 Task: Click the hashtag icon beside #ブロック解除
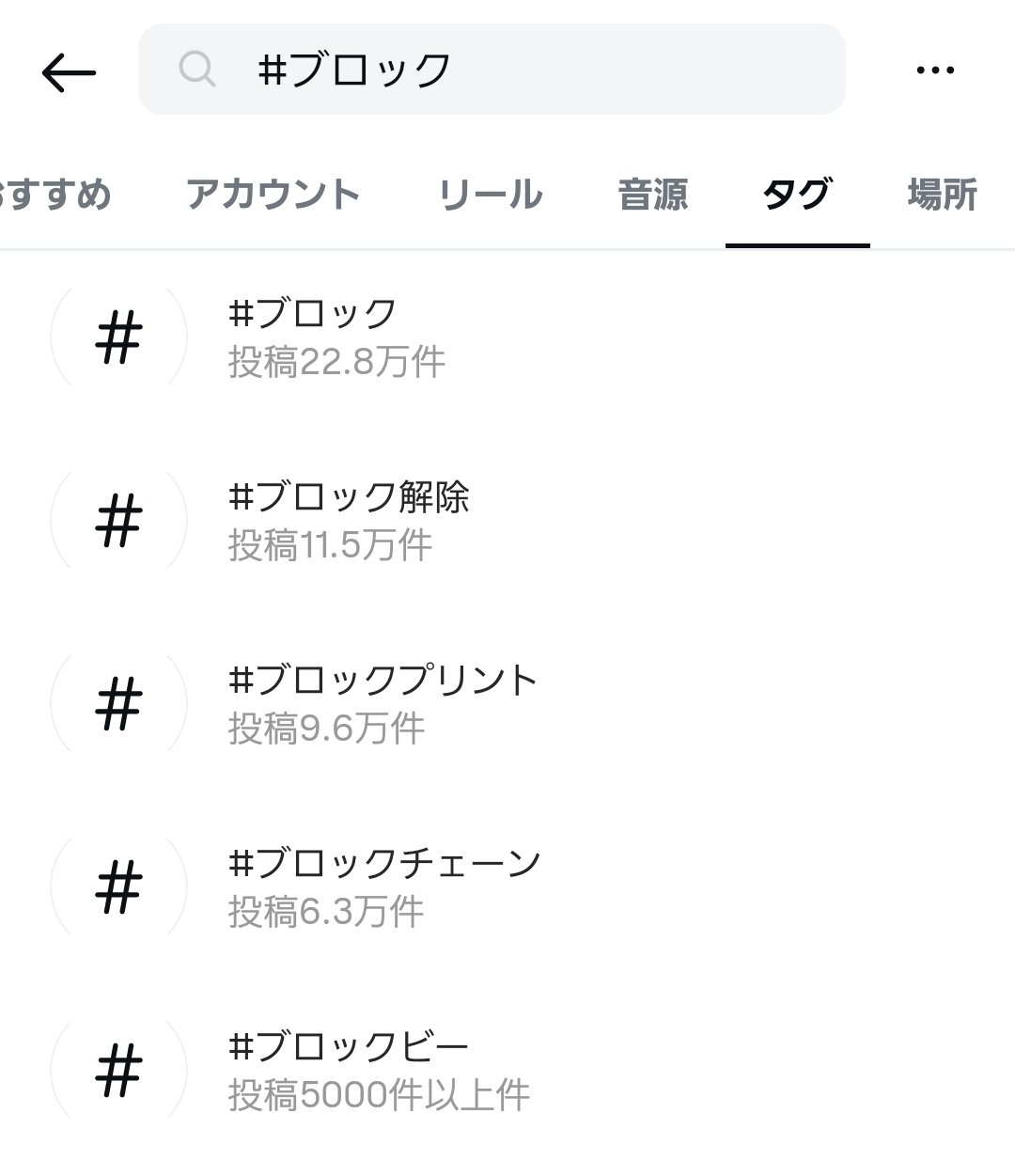(120, 520)
